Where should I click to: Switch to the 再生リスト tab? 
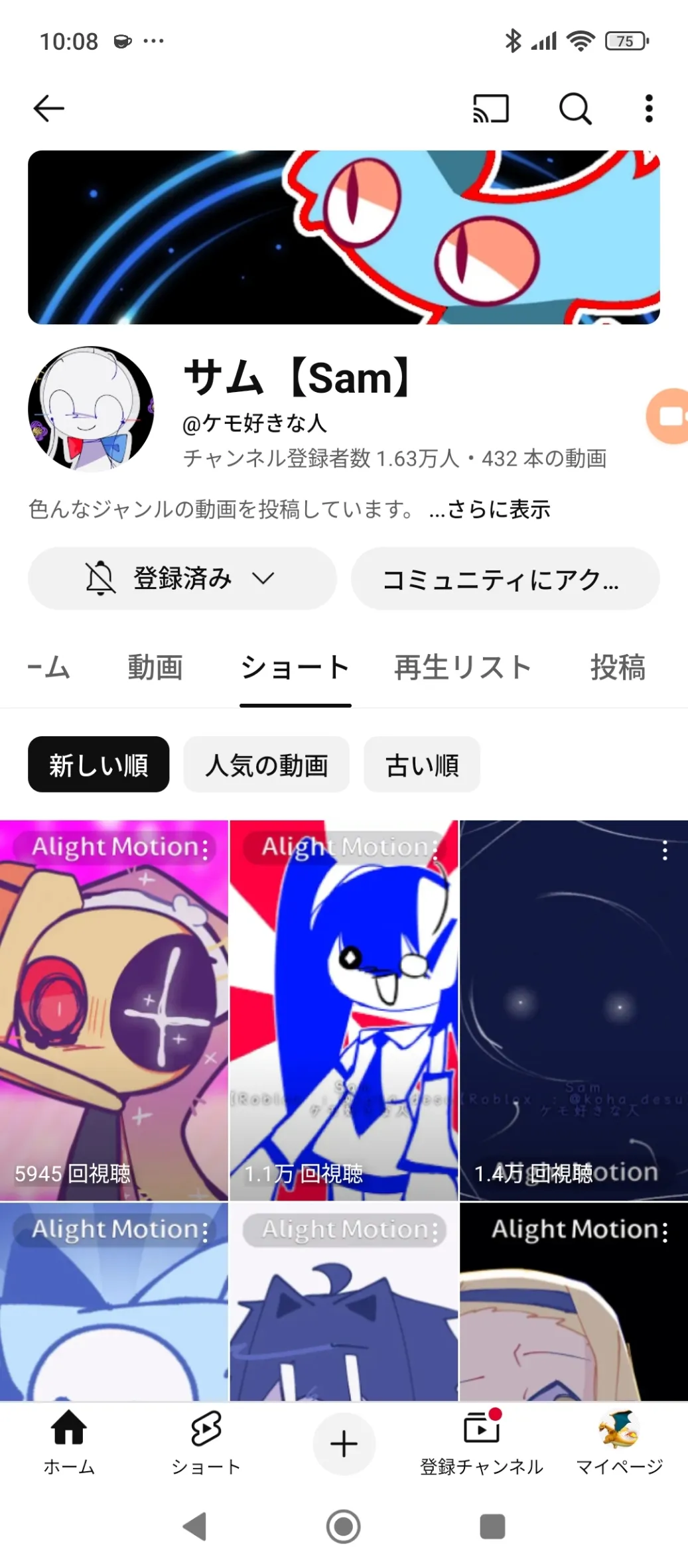point(462,667)
